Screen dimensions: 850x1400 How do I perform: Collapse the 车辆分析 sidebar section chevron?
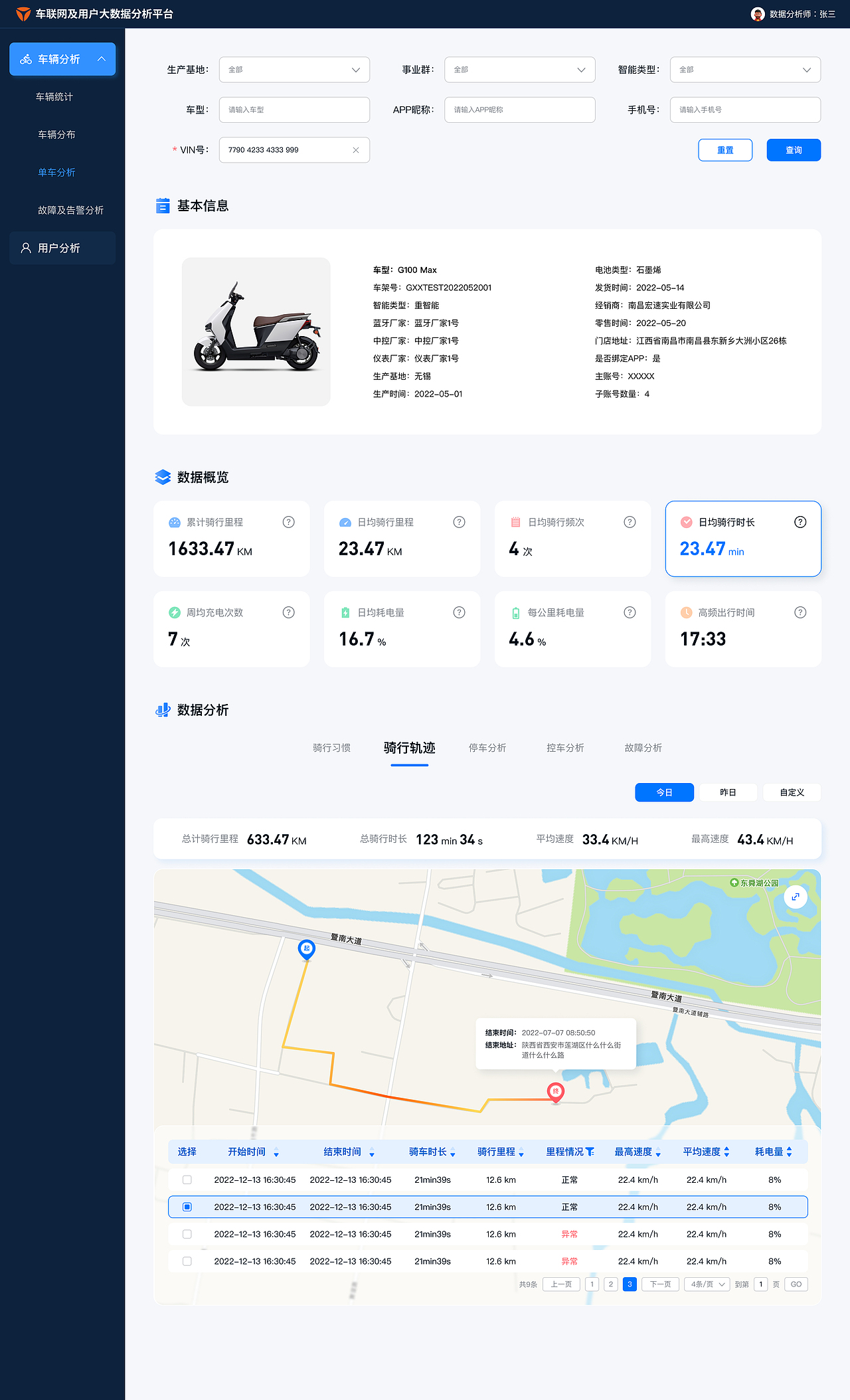click(101, 58)
